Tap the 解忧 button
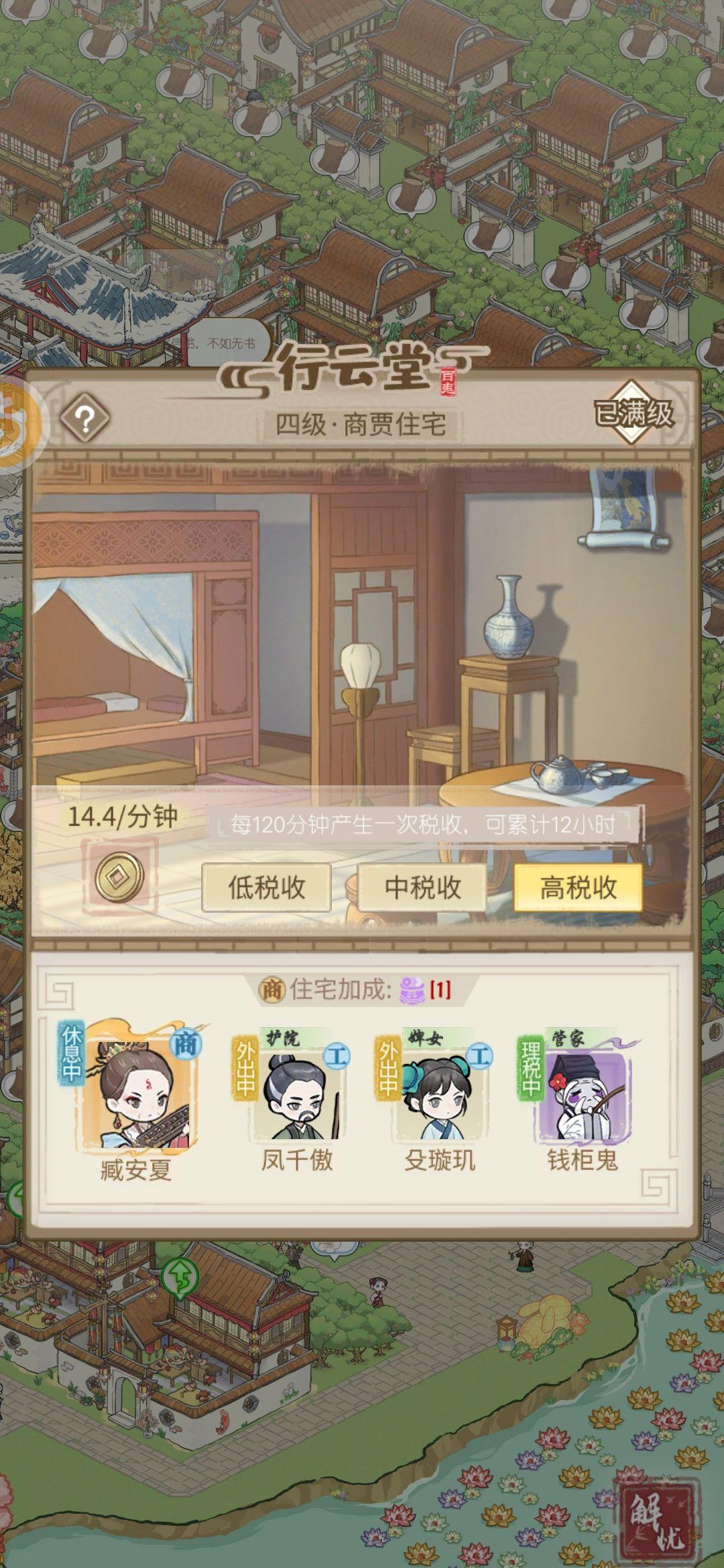724x1568 pixels. tap(657, 1519)
